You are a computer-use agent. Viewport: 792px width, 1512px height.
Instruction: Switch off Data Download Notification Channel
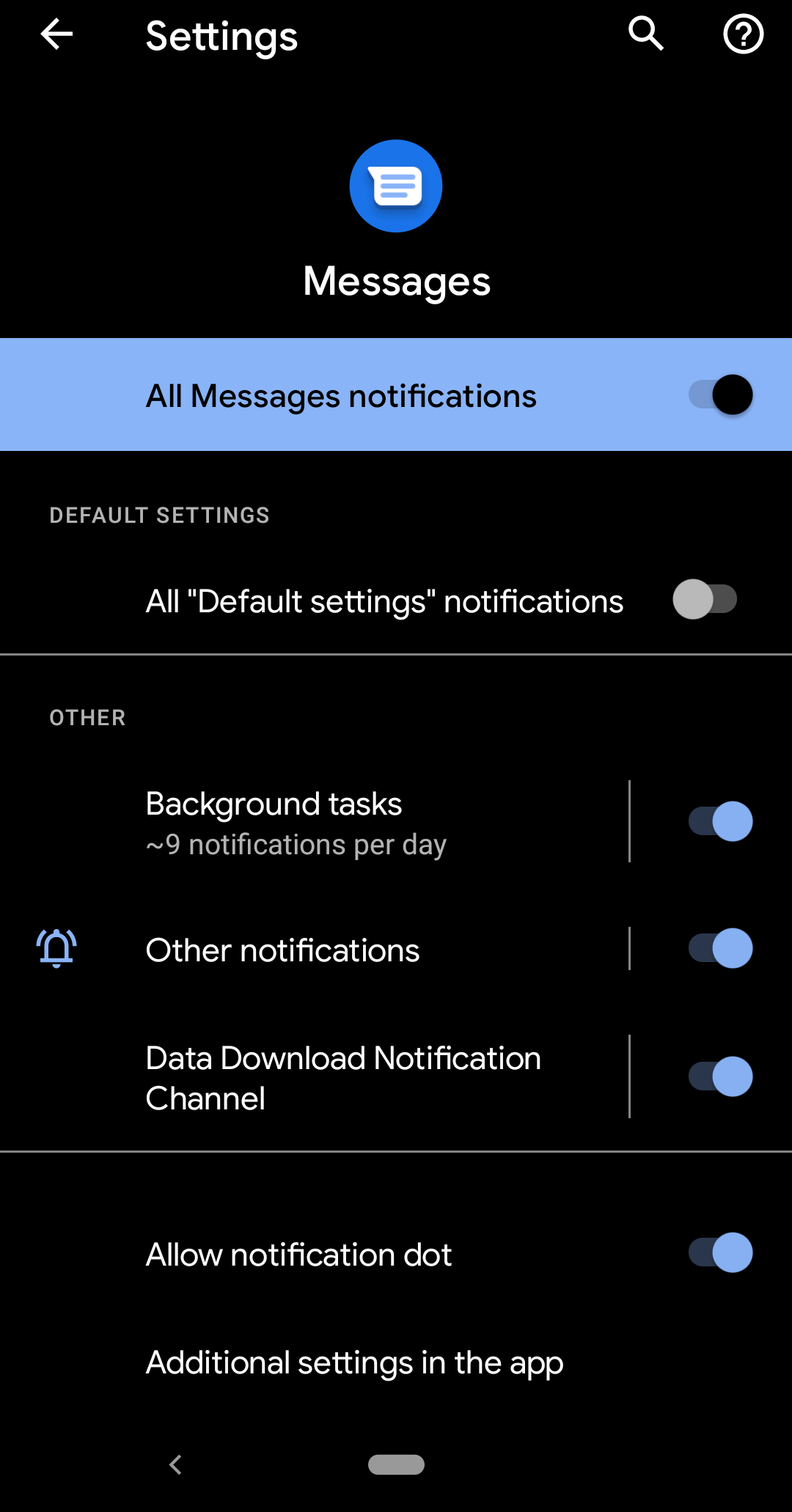(721, 1076)
